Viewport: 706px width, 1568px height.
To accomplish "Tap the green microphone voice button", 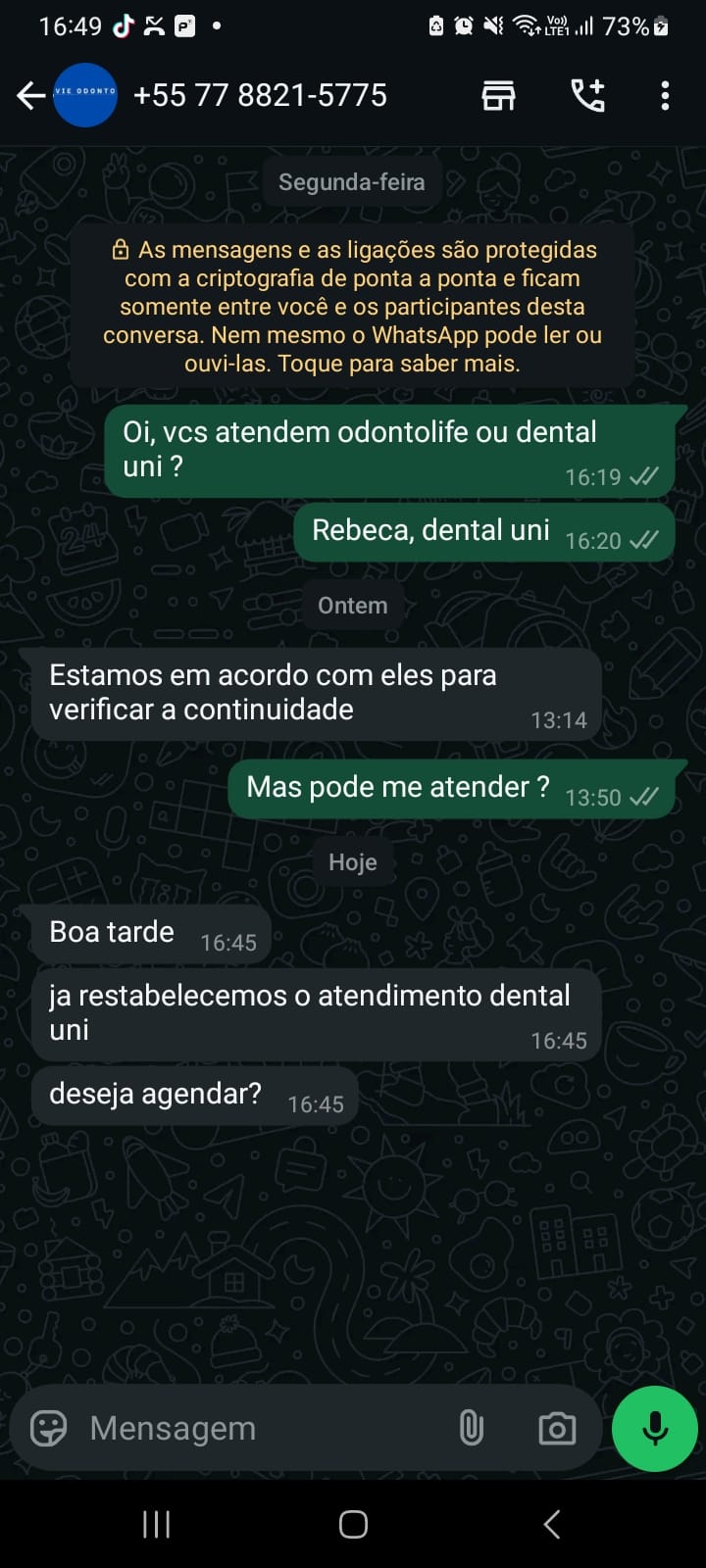I will [x=654, y=1428].
